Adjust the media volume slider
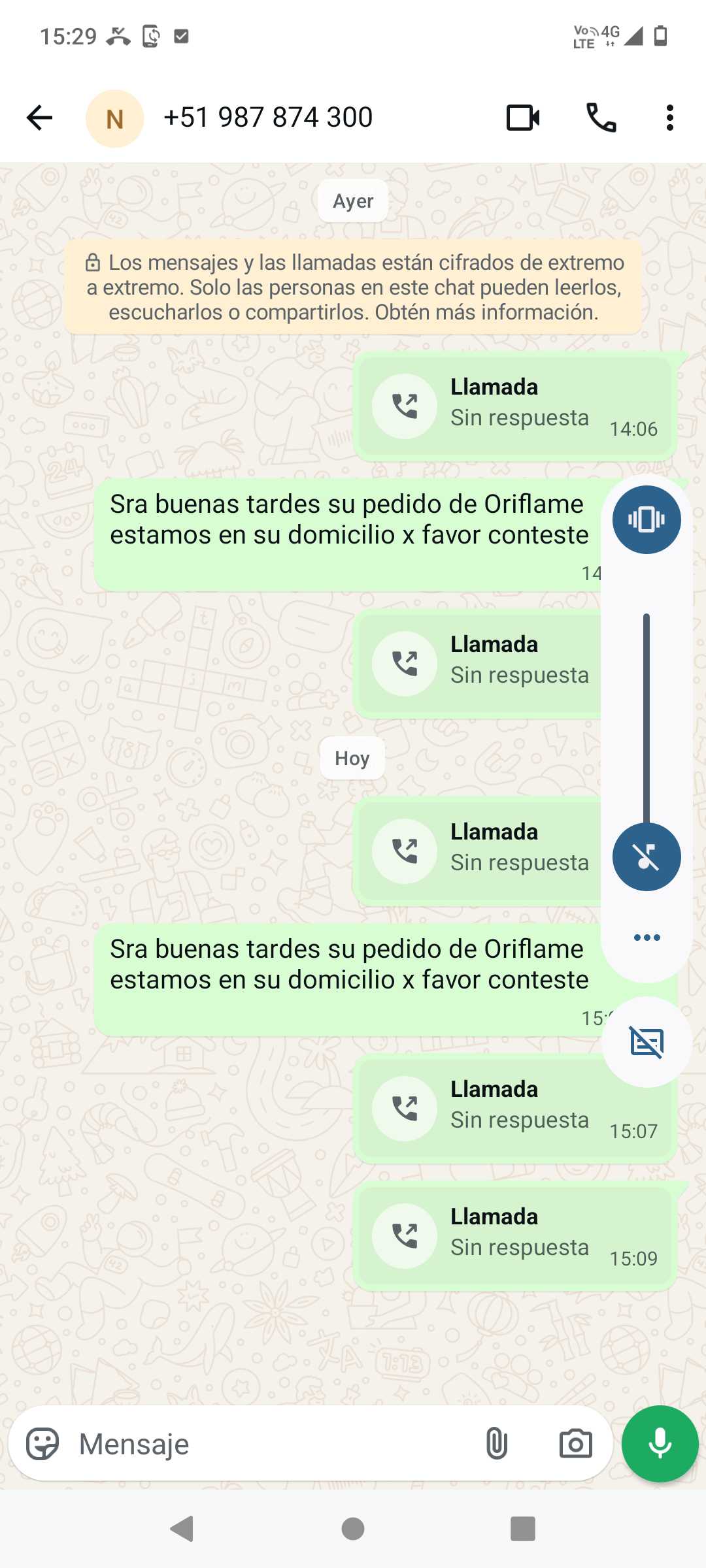 coord(647,719)
